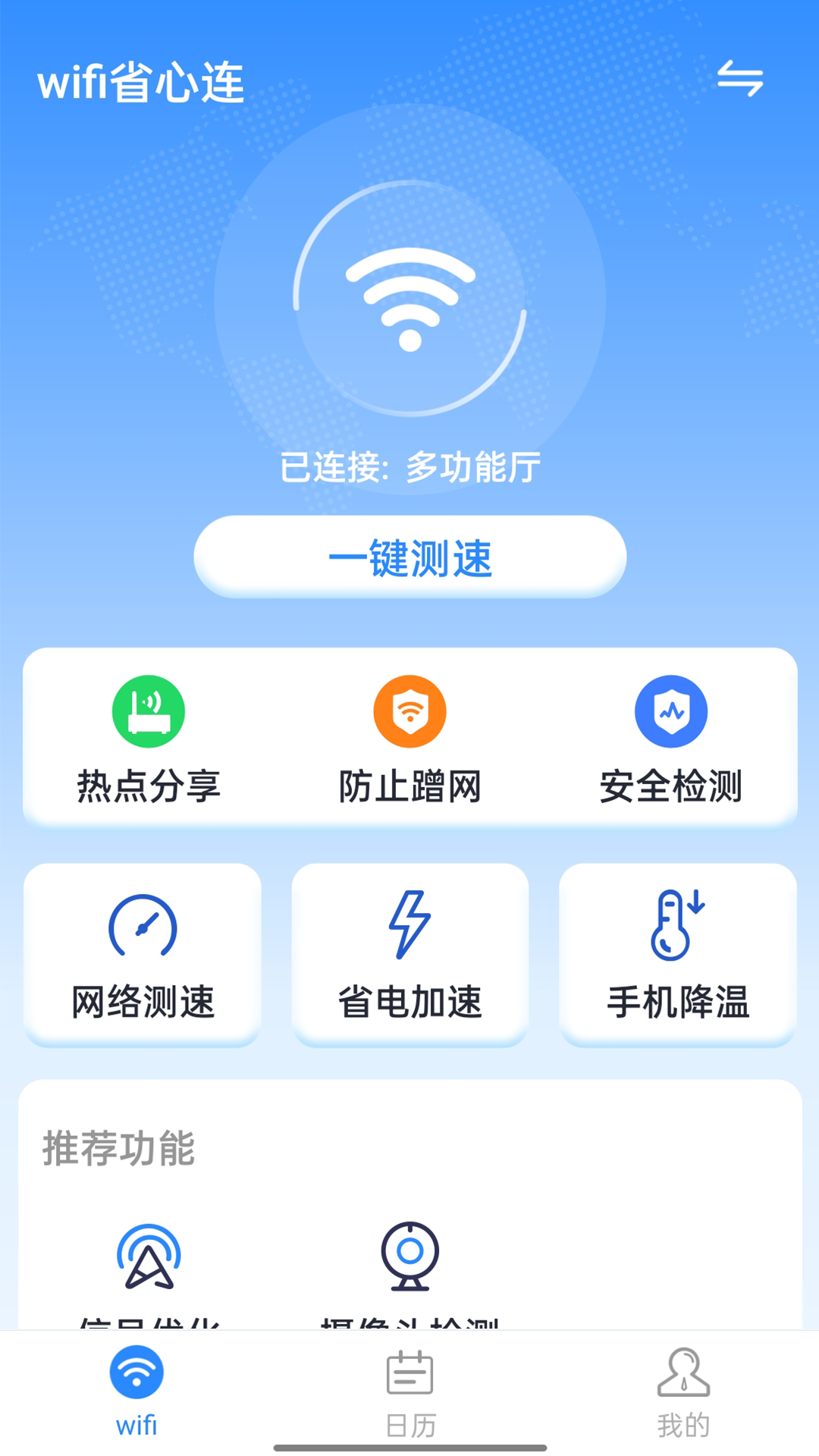Tap the central WiFi connection circle
The image size is (819, 1456).
[x=409, y=299]
